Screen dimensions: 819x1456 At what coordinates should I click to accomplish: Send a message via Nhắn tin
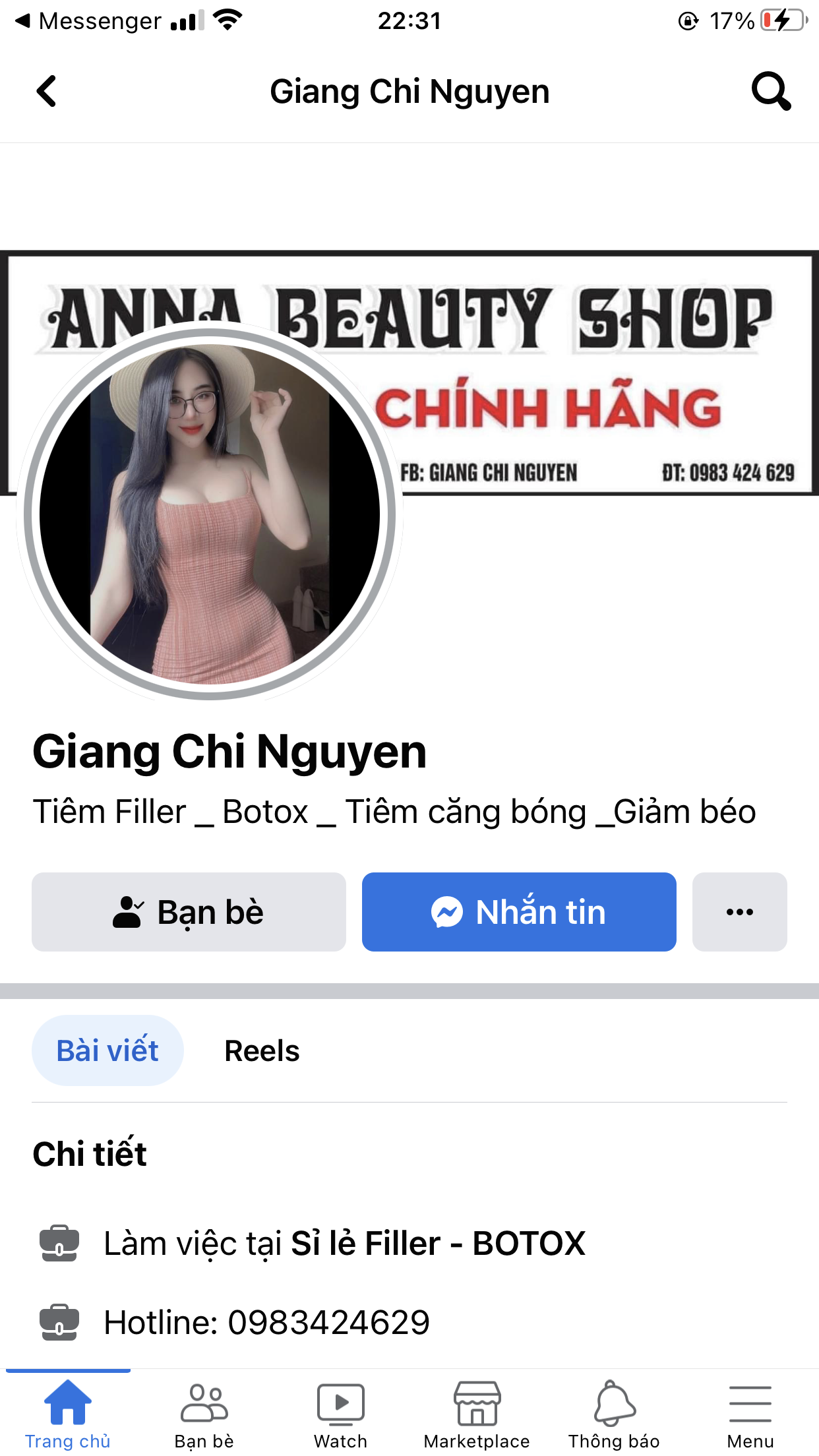(519, 912)
